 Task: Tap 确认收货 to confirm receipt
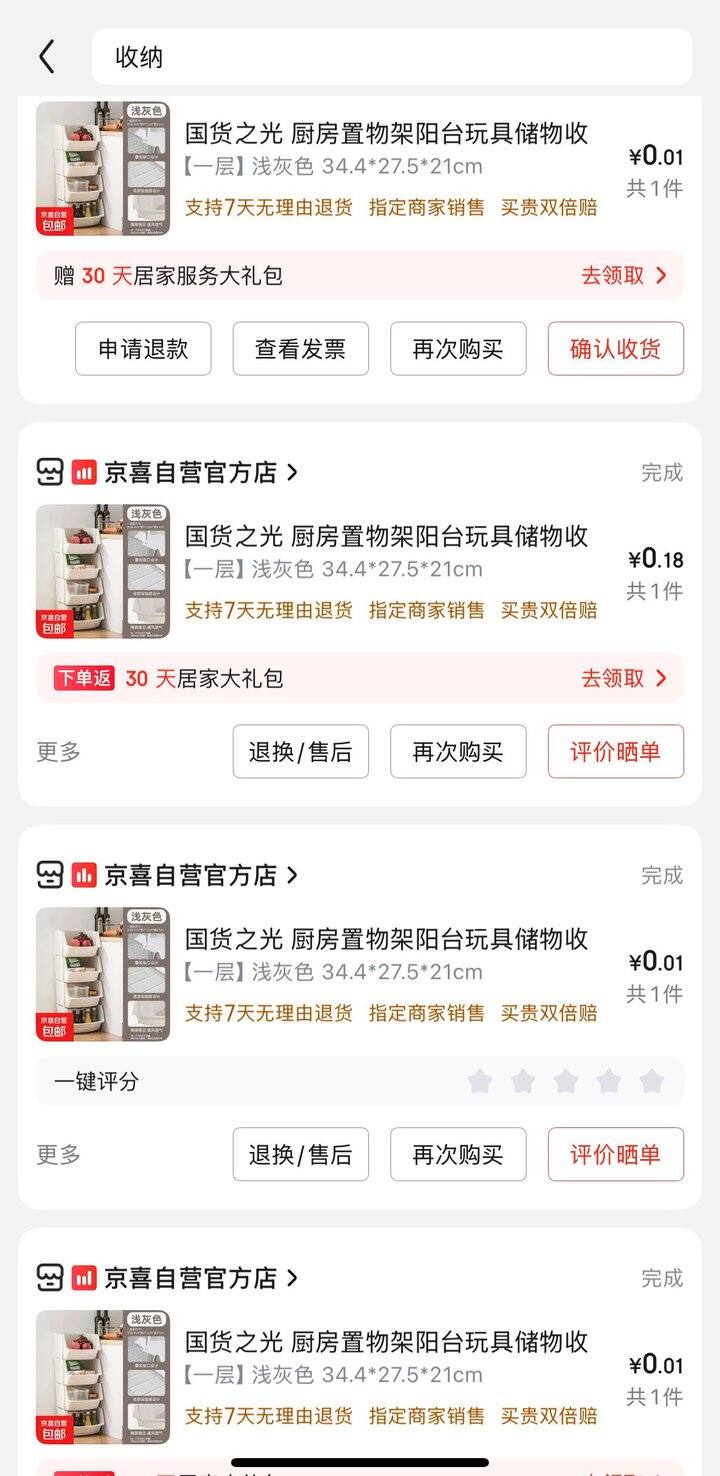tap(615, 349)
